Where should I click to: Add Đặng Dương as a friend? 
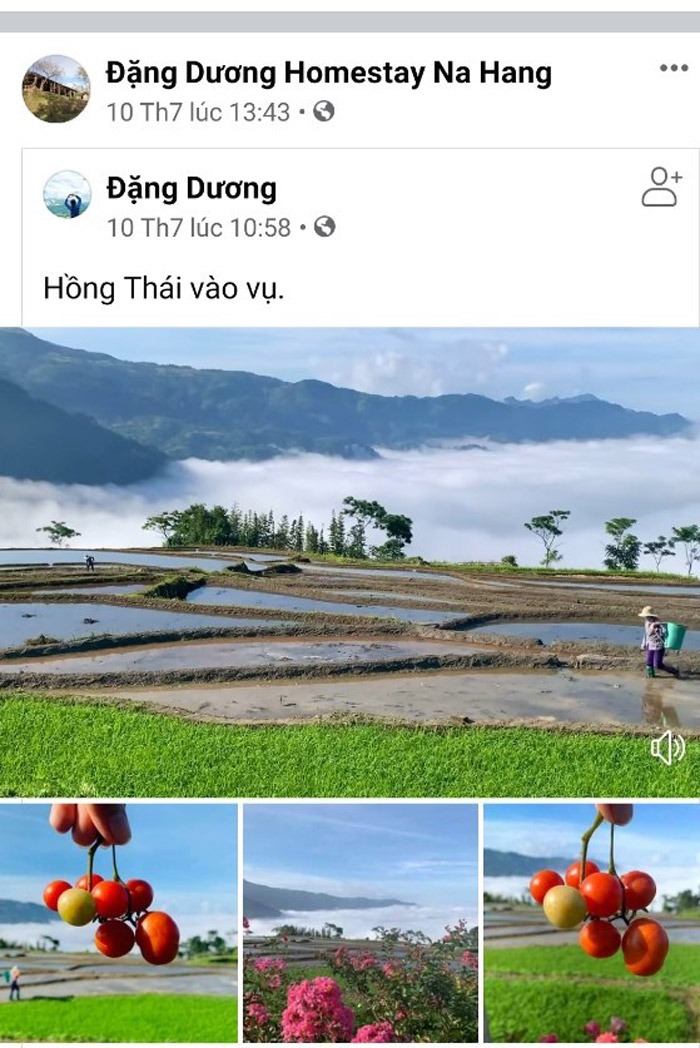(661, 187)
